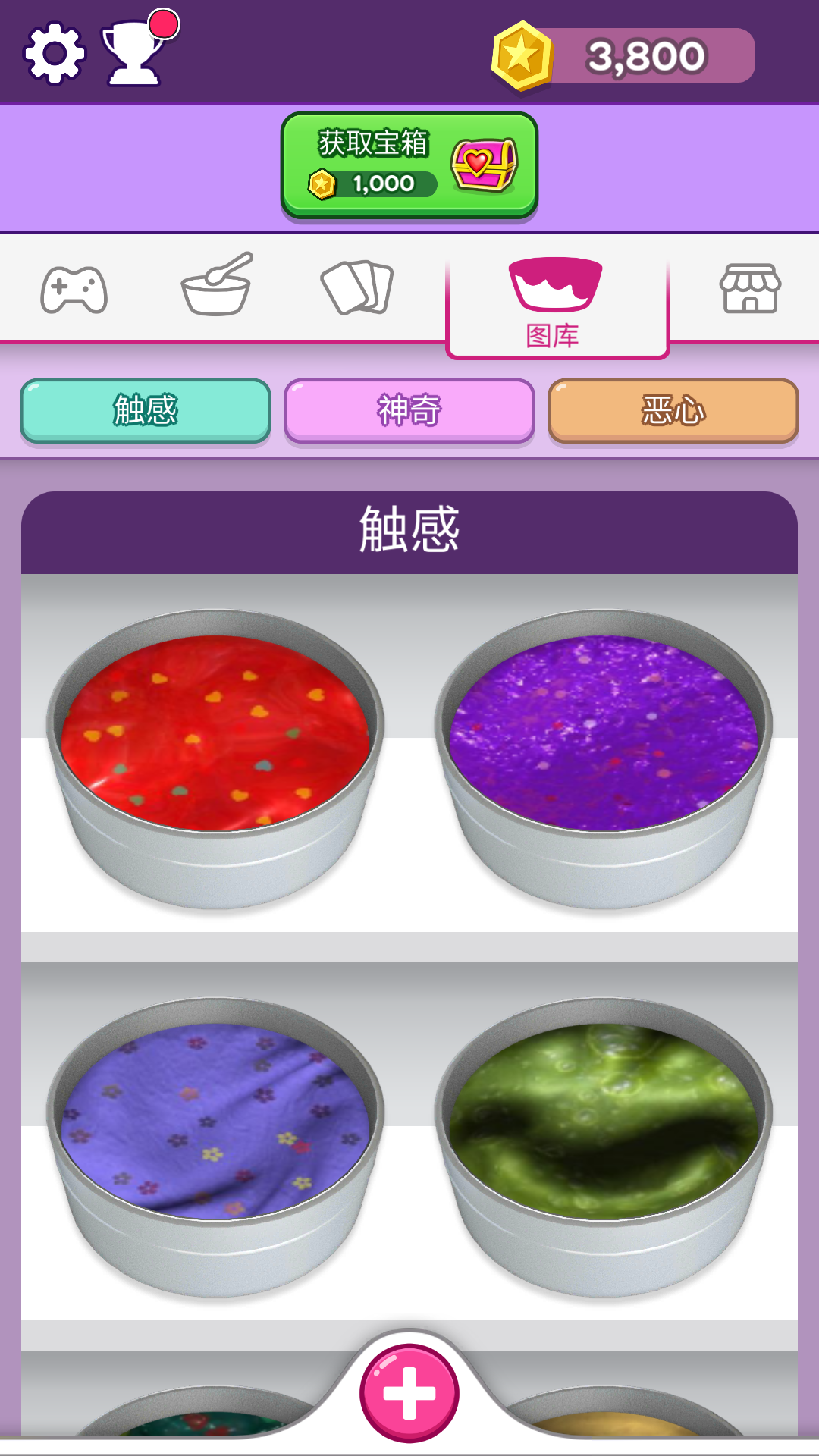Open the green bubbly slime
The image size is (819, 1456).
[x=604, y=1121]
